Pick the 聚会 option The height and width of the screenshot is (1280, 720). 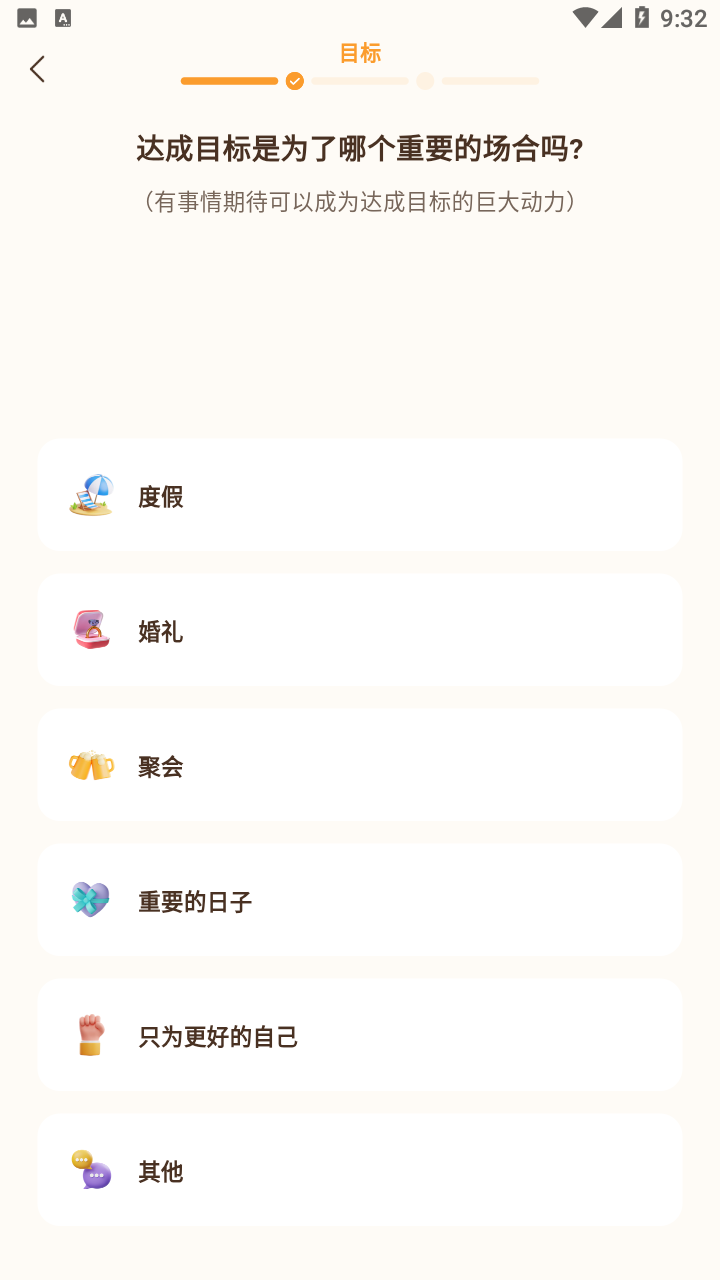click(x=360, y=765)
